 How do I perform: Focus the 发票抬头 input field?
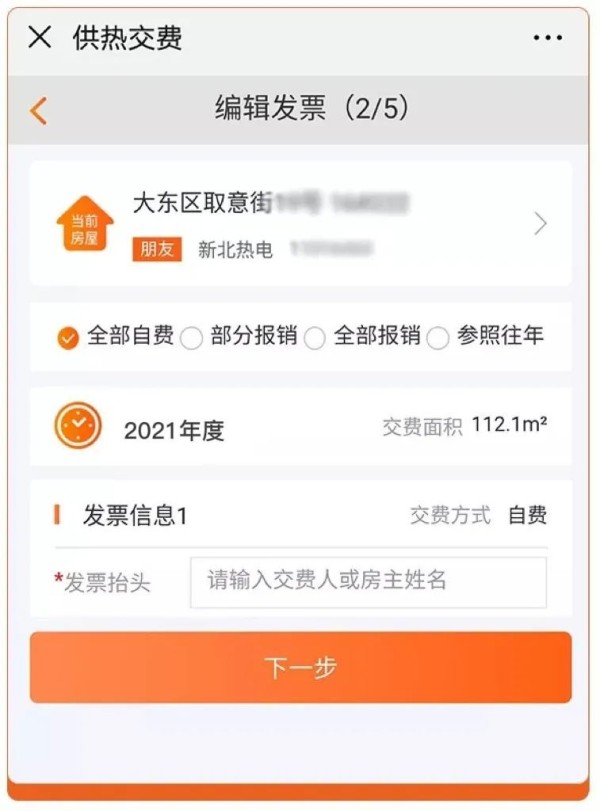point(368,582)
